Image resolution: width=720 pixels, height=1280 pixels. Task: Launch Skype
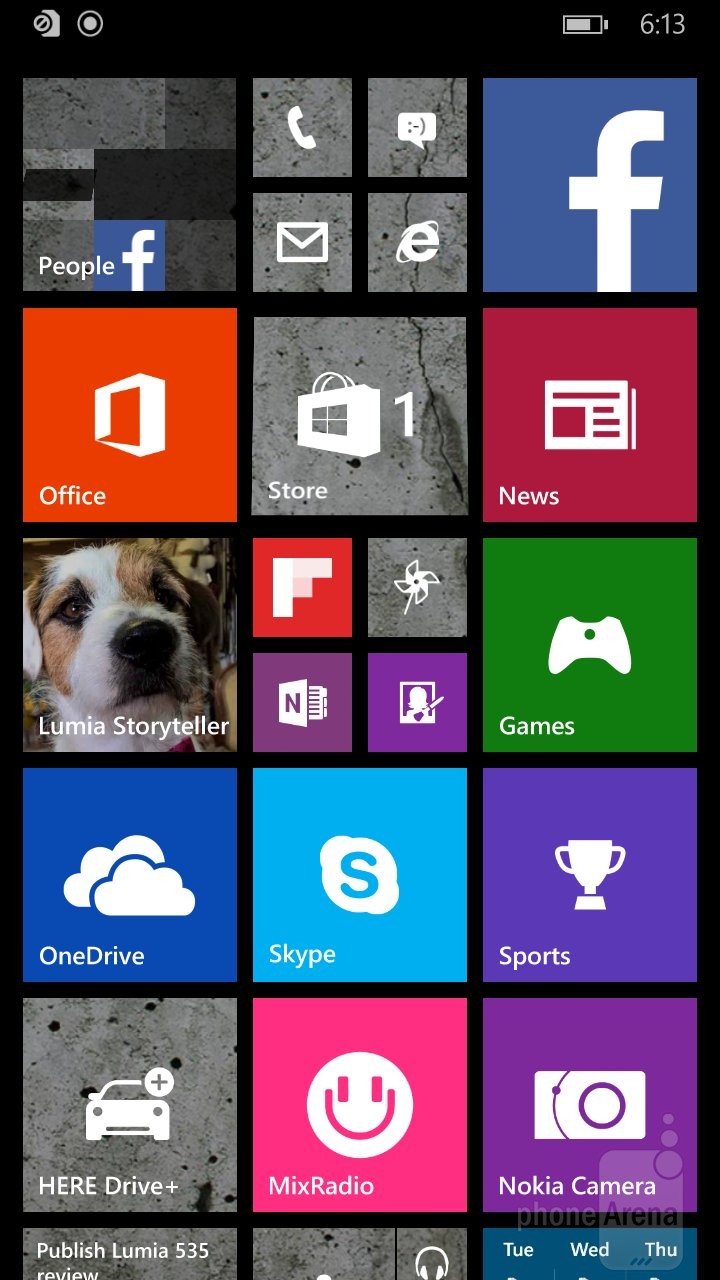click(360, 875)
